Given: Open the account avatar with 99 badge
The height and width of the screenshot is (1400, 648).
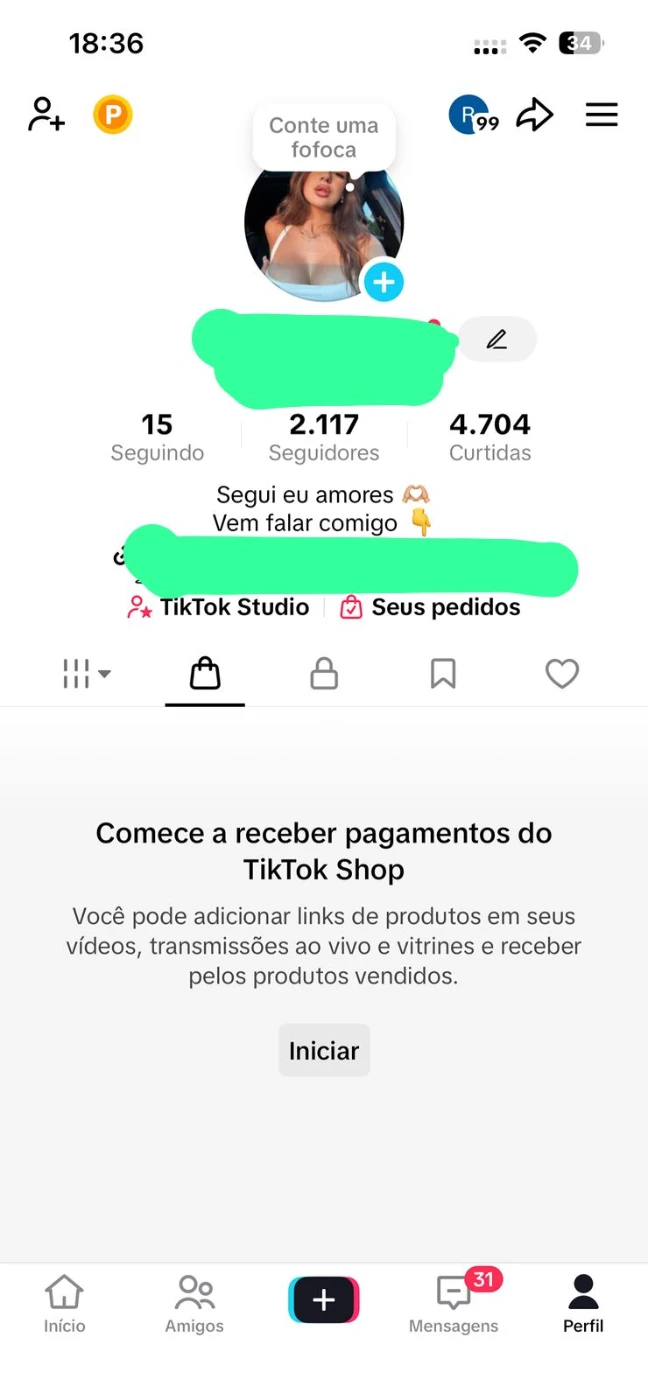Looking at the screenshot, I should [471, 116].
